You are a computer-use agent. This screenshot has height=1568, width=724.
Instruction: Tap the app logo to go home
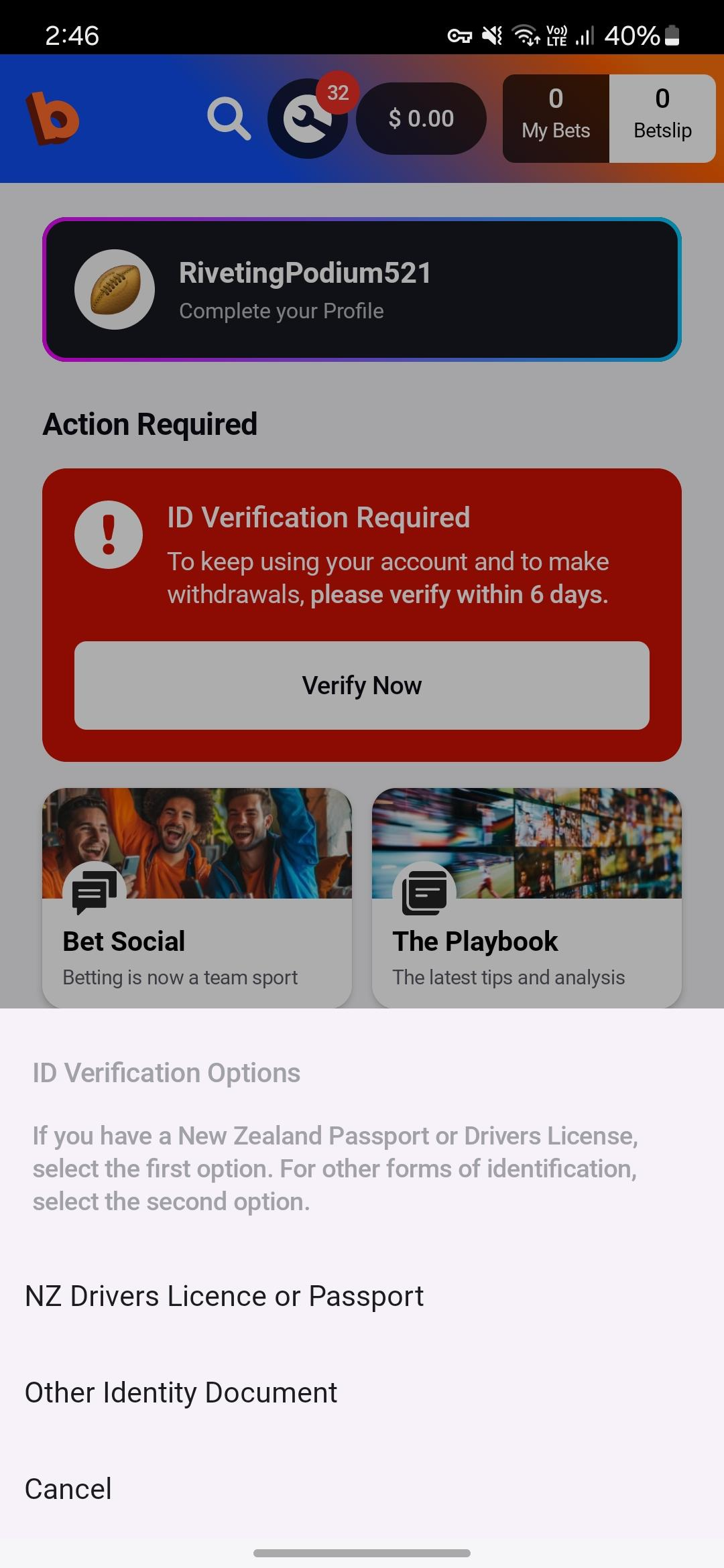click(x=53, y=119)
